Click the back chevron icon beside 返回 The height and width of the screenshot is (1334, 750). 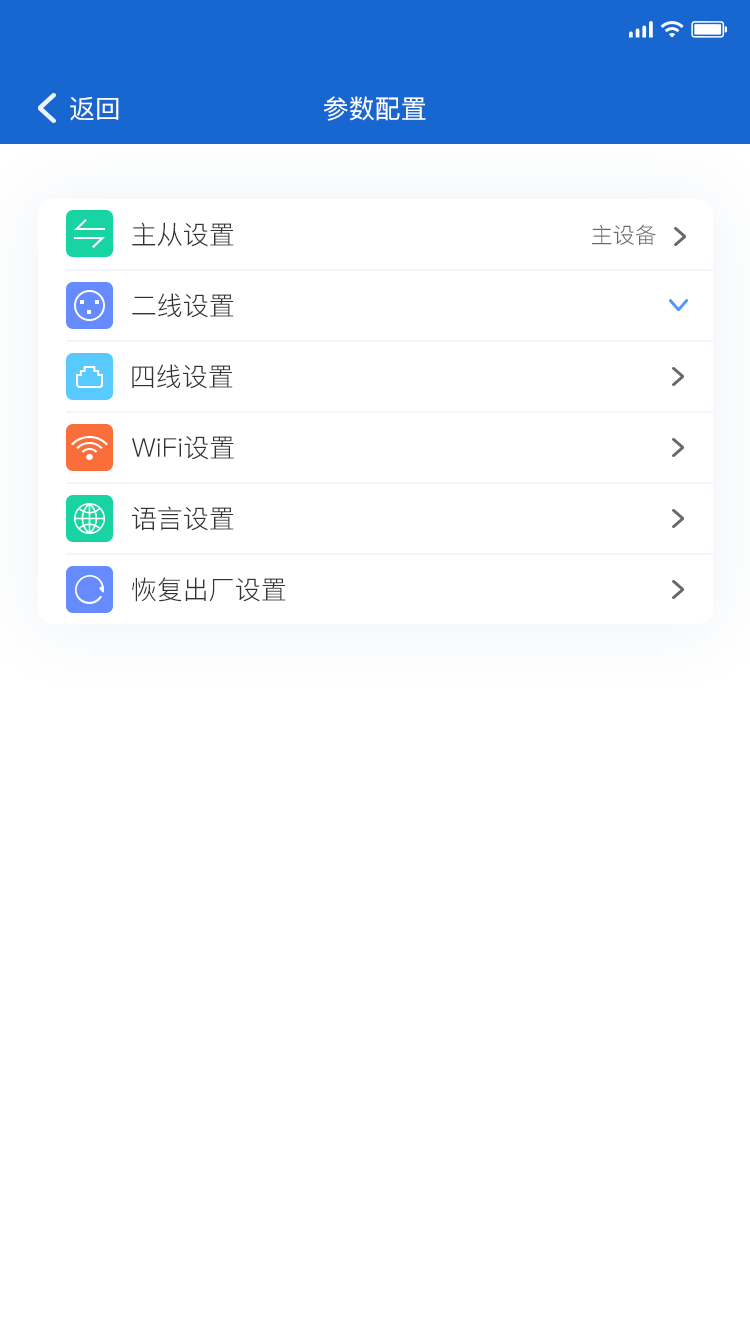click(45, 108)
